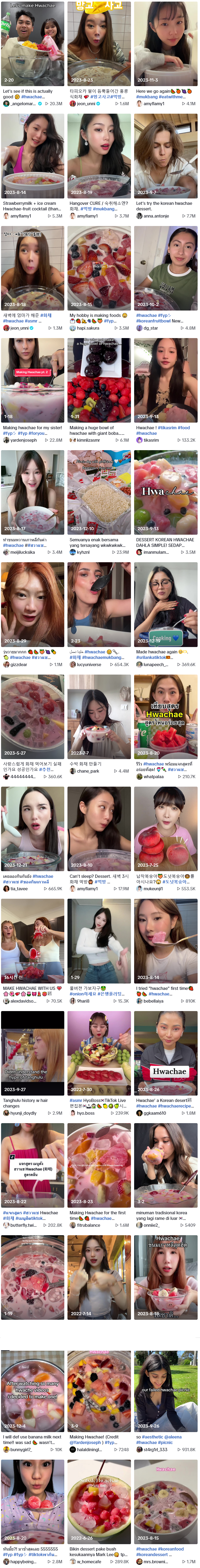Open _angelomar's profile link
Image resolution: width=200 pixels, height=1568 pixels.
(x=23, y=104)
